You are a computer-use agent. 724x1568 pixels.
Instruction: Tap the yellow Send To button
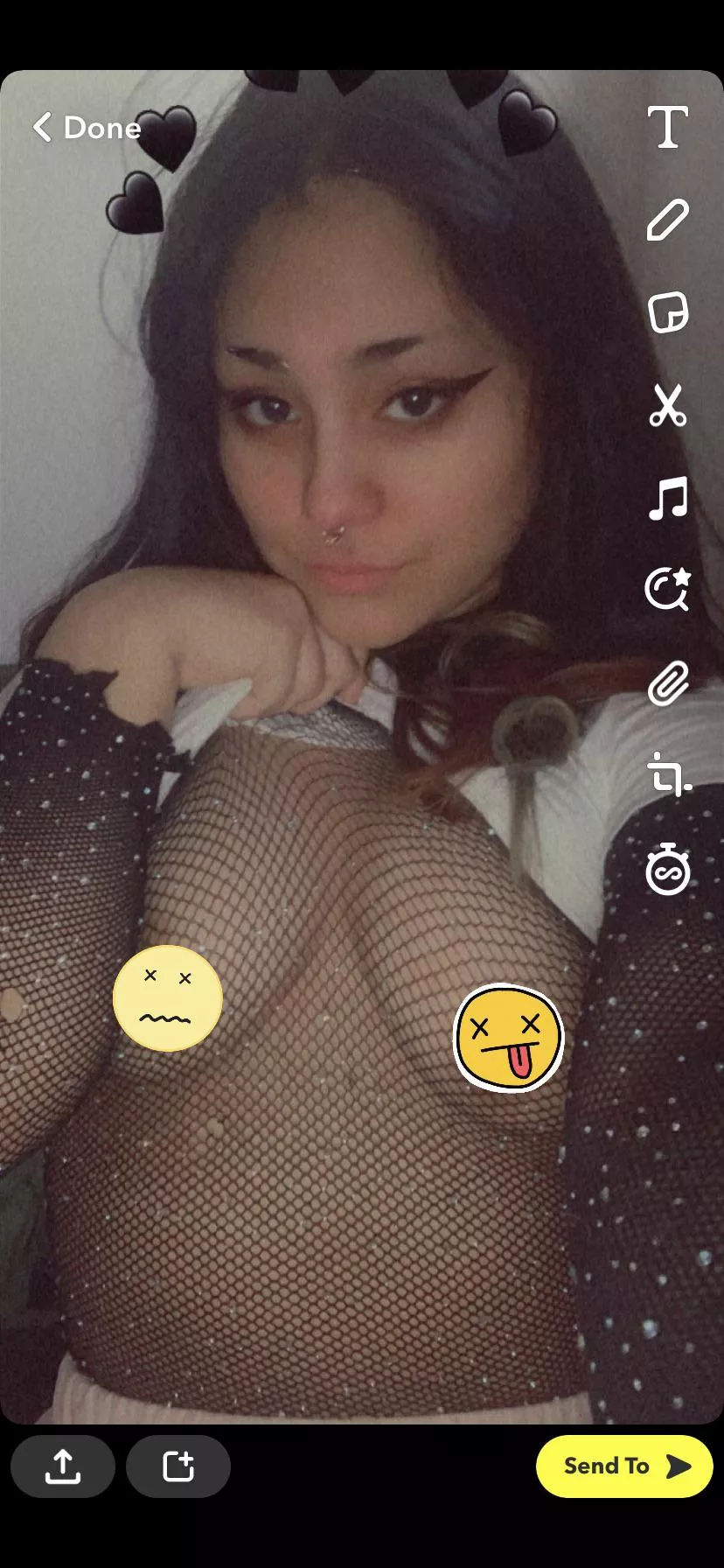pos(624,1466)
